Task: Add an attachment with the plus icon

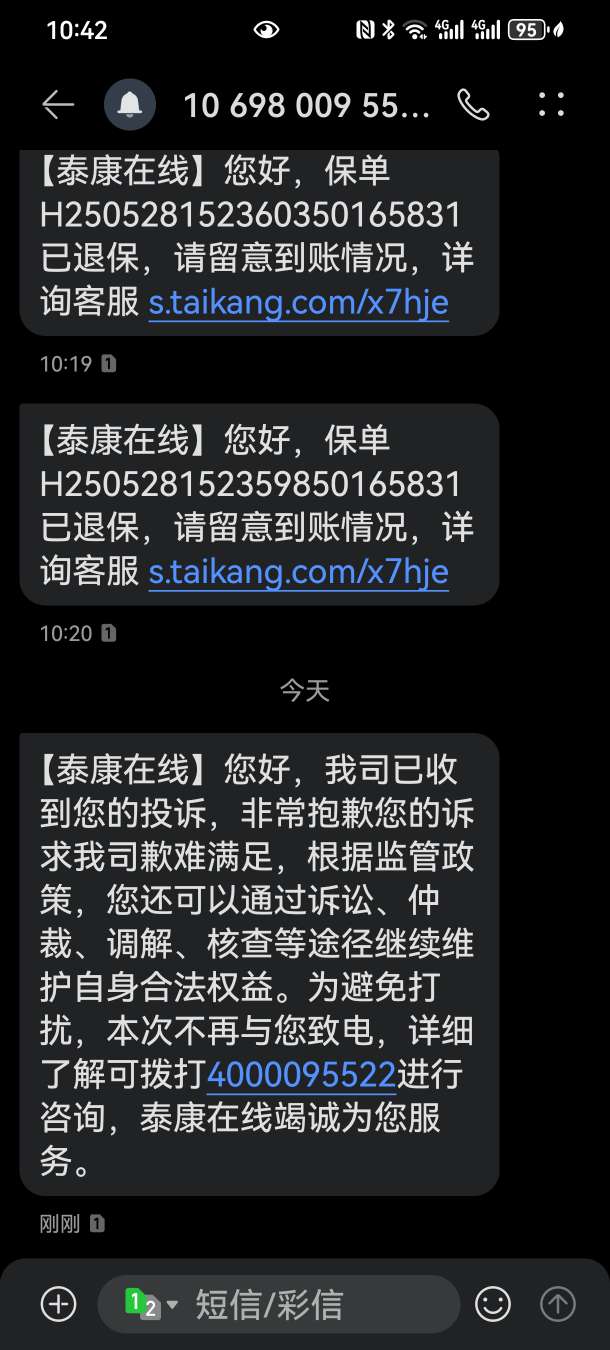Action: pos(58,1304)
